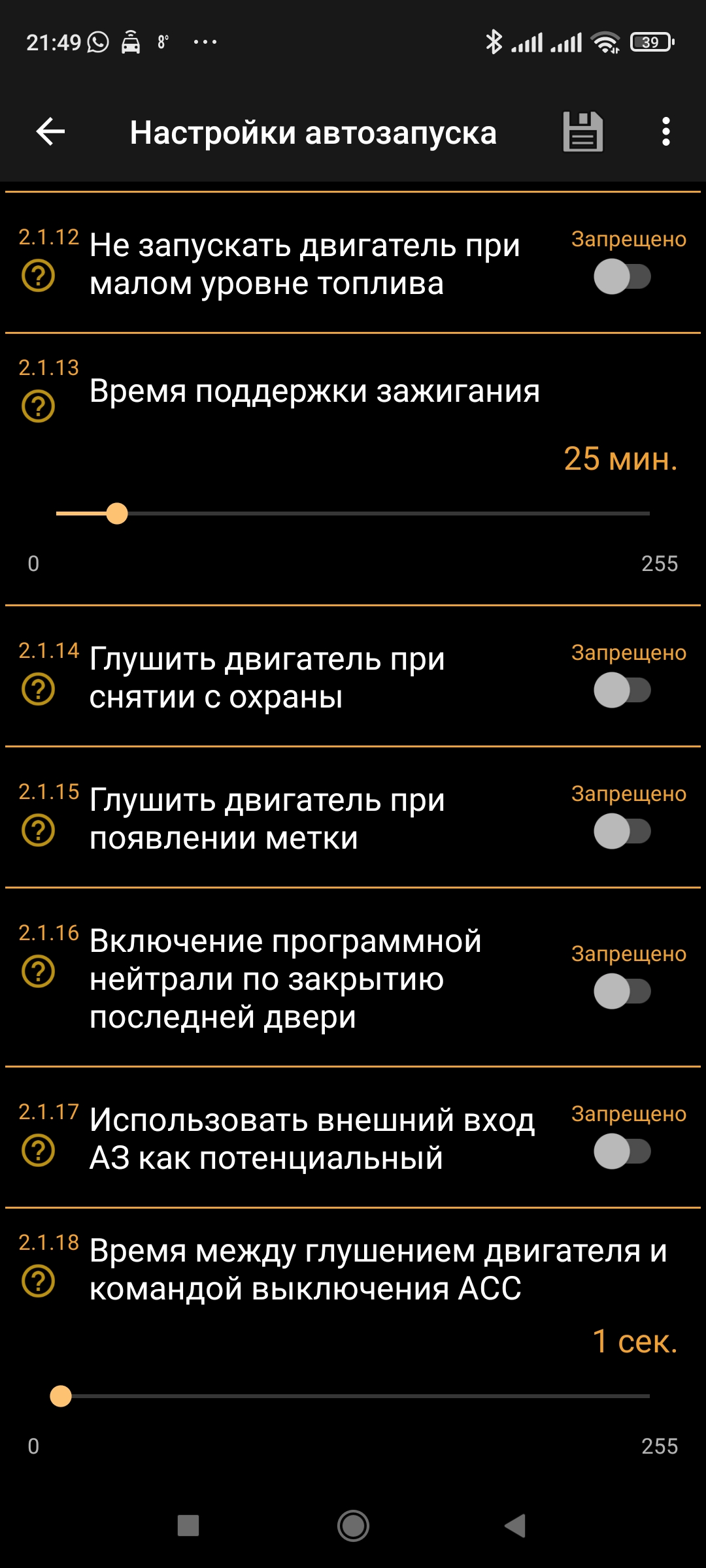Save settings with the floppy disk icon
706x1568 pixels.
582,132
